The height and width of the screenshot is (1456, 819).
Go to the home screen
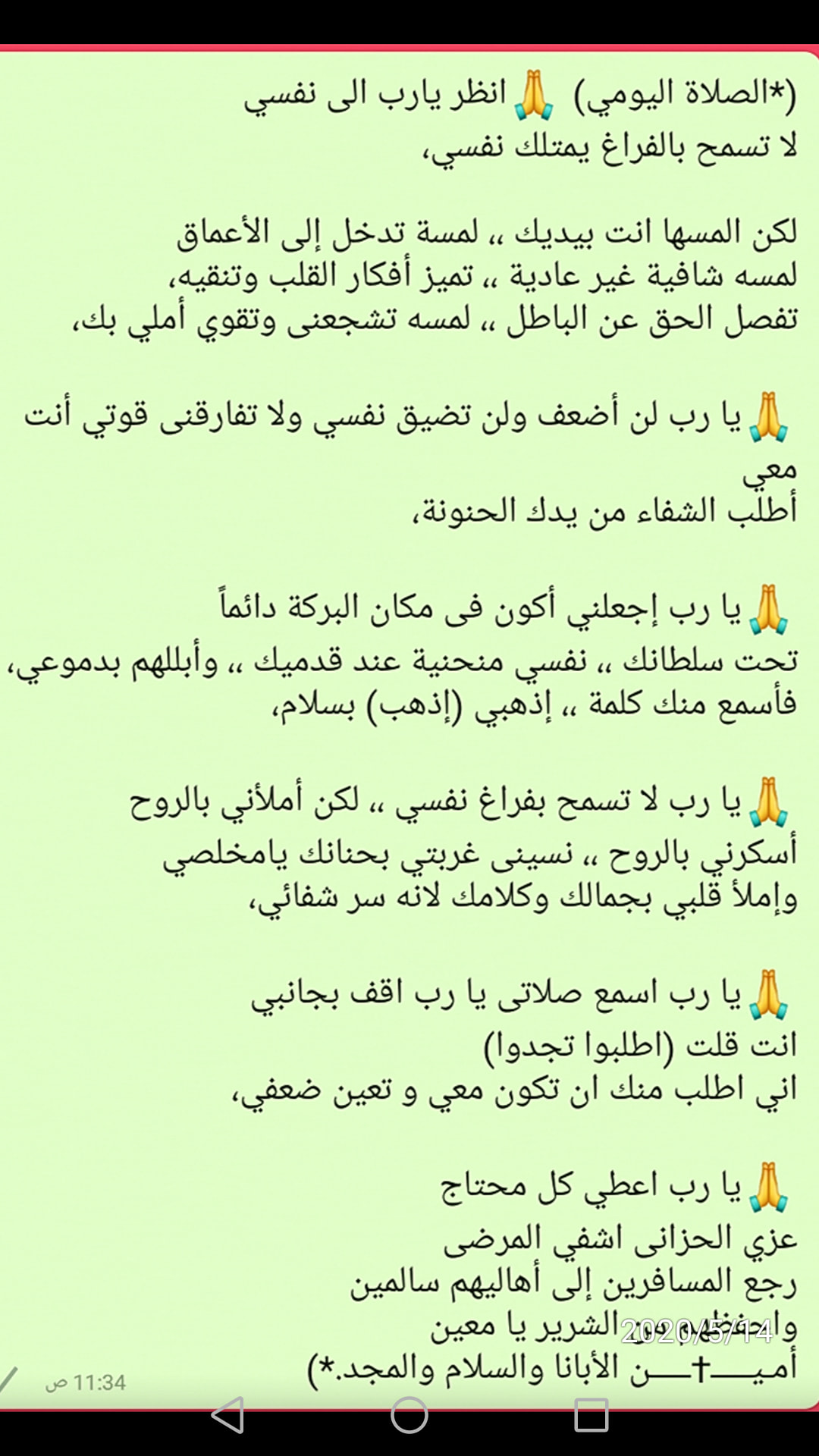[x=409, y=1415]
